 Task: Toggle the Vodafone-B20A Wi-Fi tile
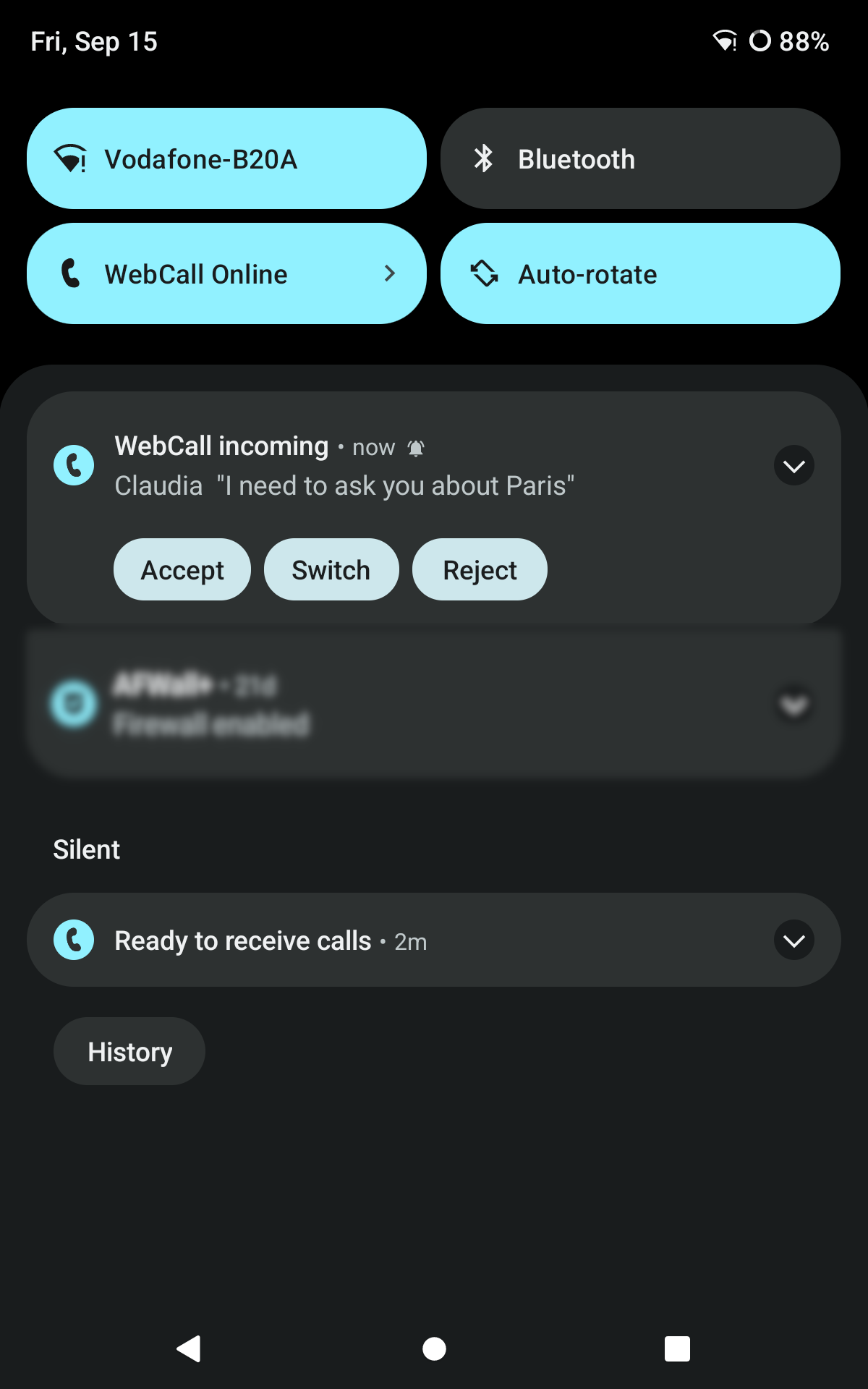pos(226,158)
